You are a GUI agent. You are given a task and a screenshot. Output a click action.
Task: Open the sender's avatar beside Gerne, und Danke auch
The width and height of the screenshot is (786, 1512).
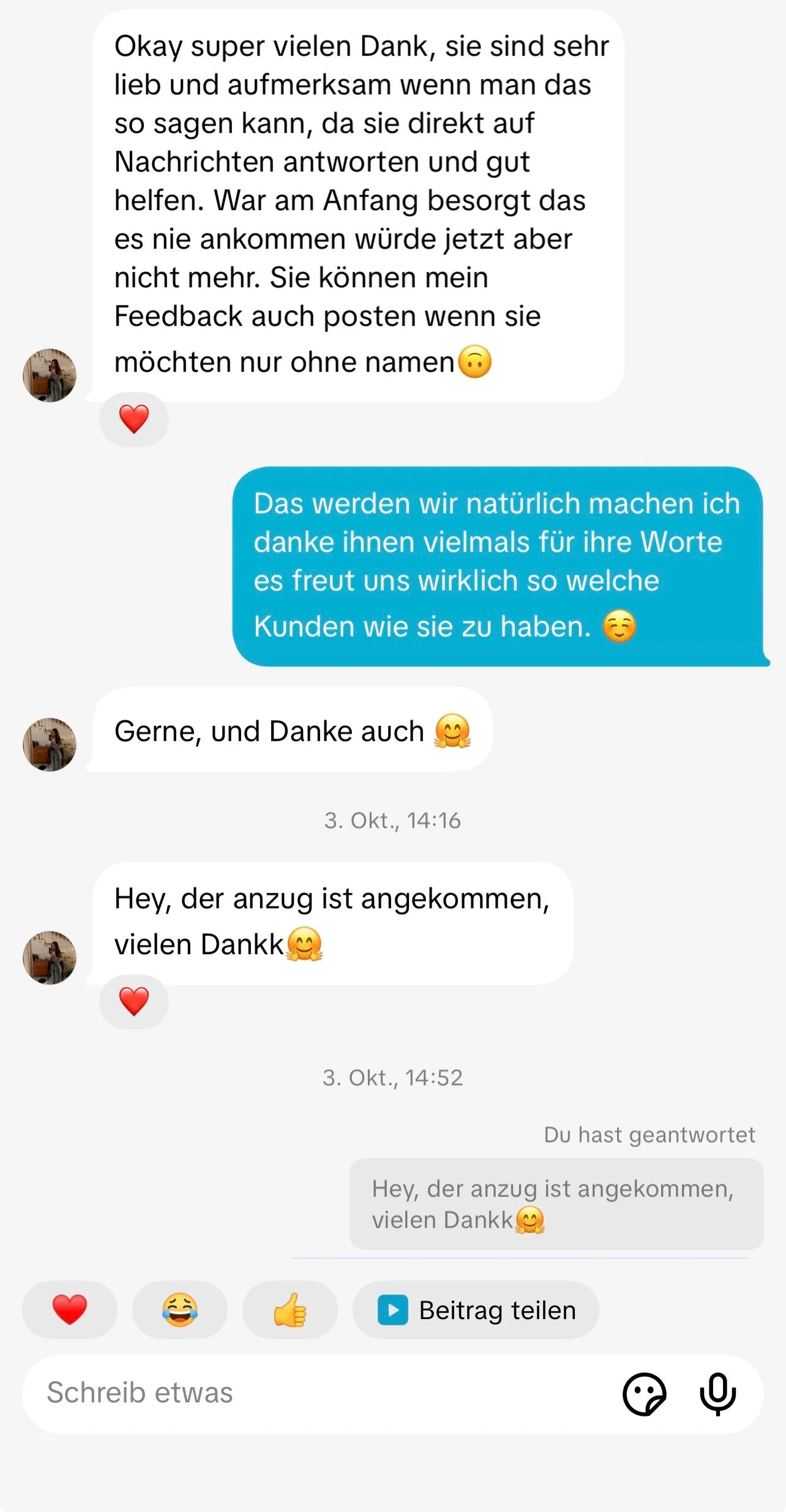50,744
